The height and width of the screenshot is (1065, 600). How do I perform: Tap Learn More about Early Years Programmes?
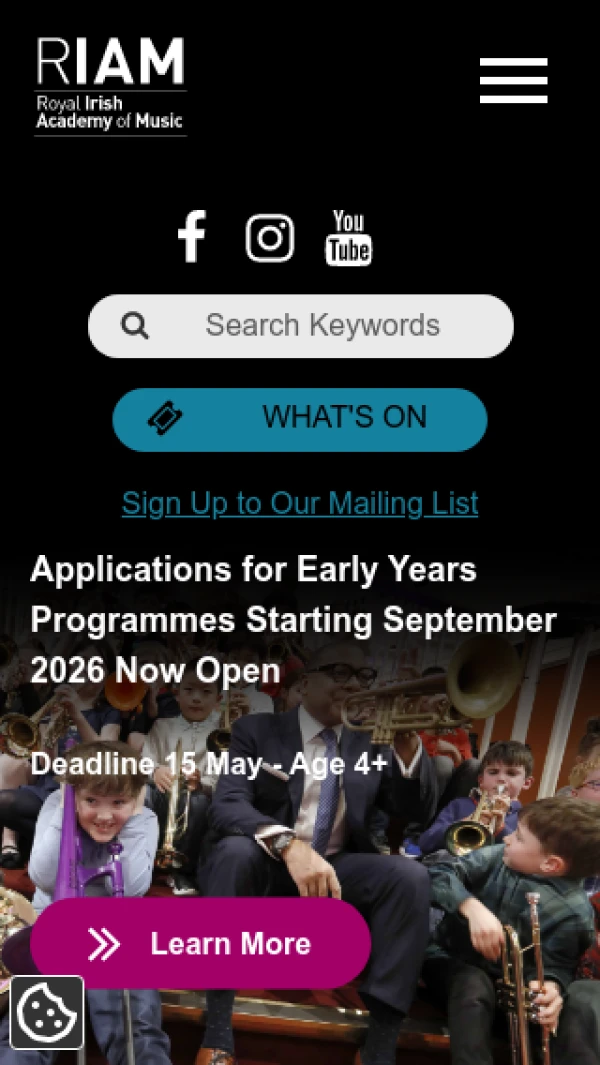pyautogui.click(x=200, y=943)
